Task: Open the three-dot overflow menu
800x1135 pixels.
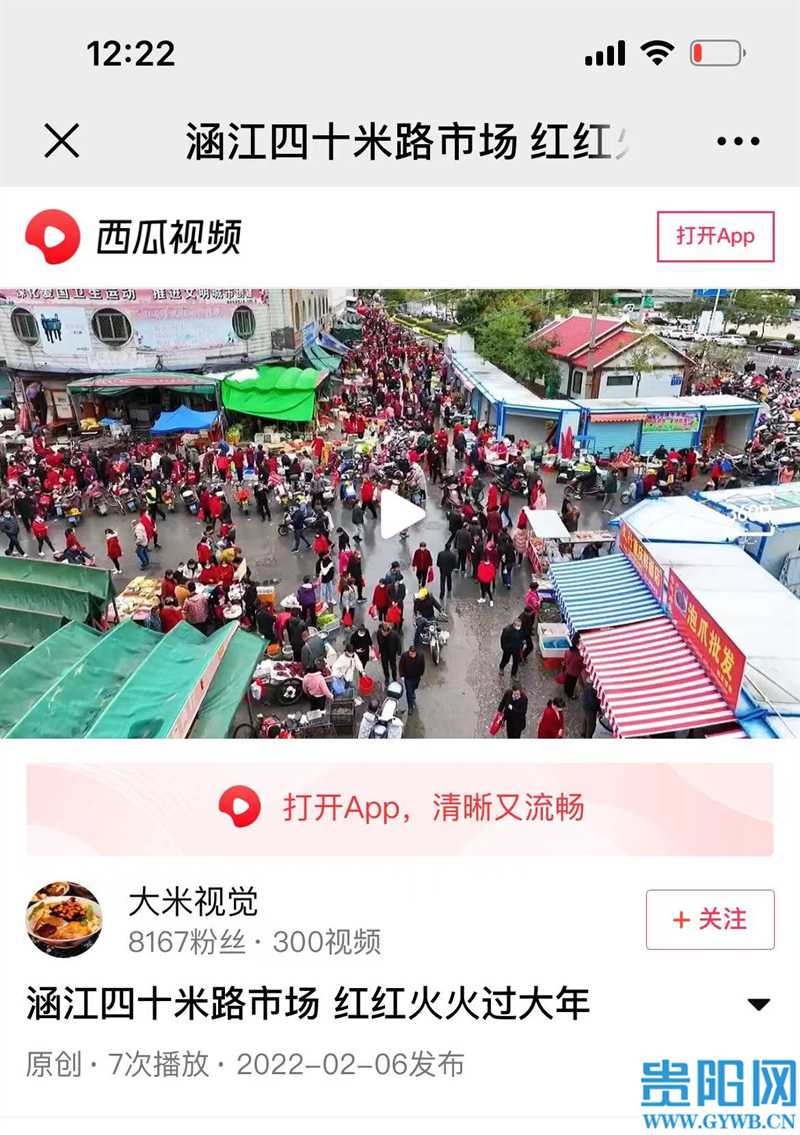Action: 738,142
